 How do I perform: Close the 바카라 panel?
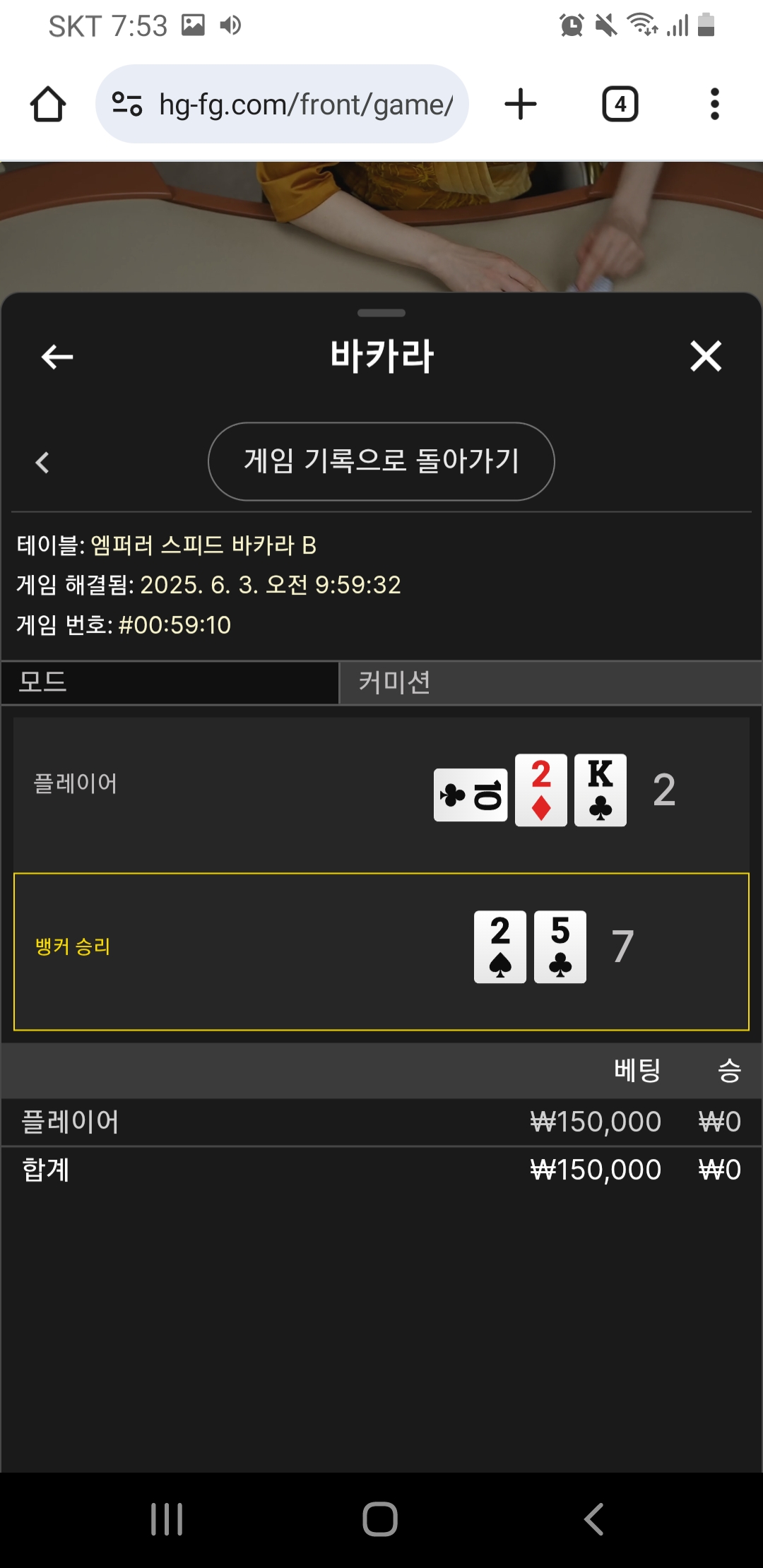pos(706,356)
